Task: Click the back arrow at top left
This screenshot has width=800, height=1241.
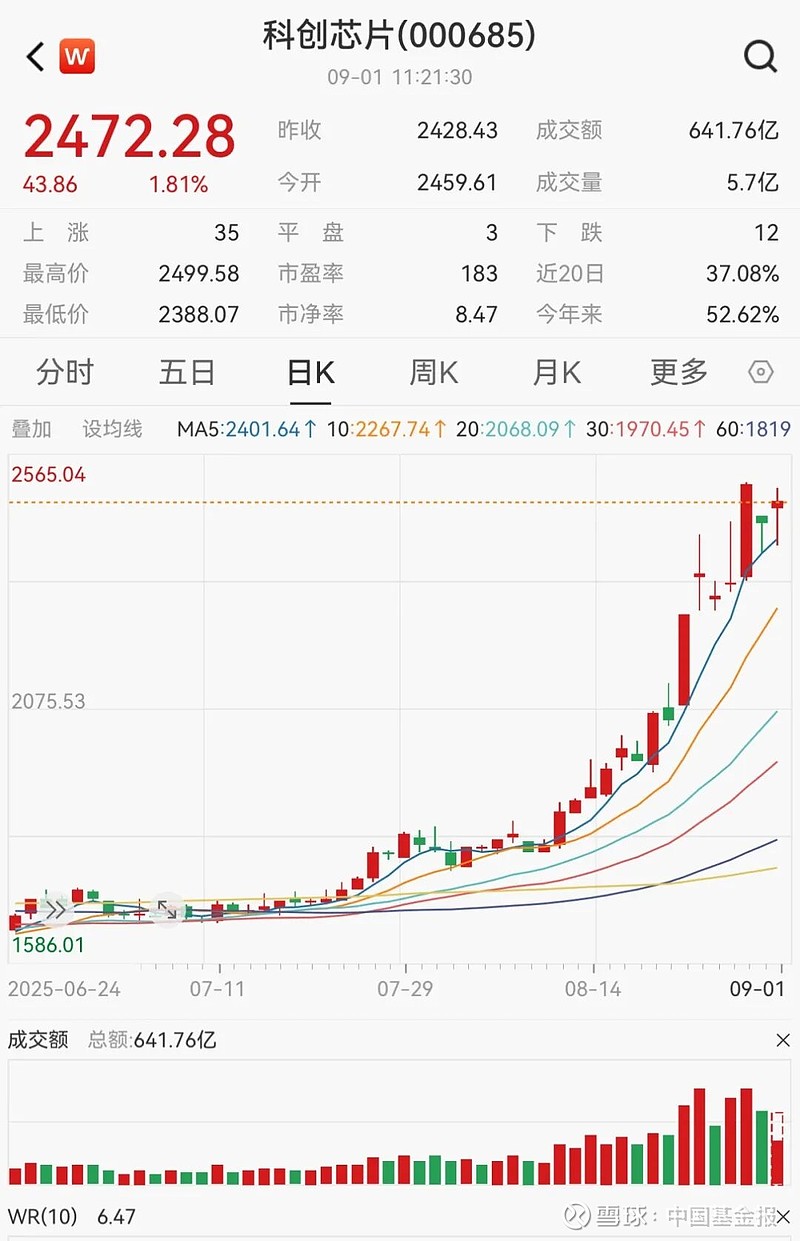Action: tap(32, 57)
